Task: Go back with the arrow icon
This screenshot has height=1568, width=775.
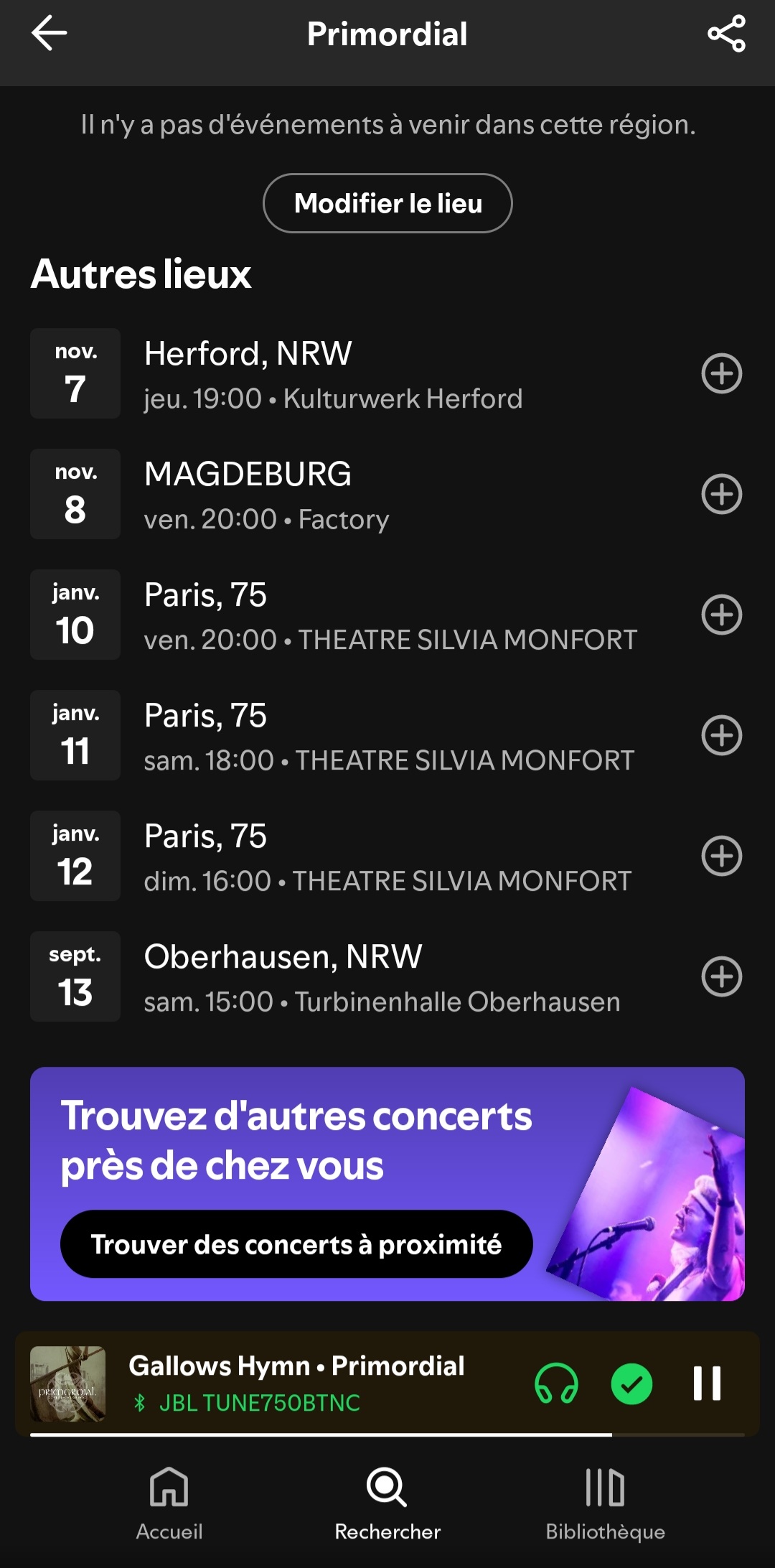Action: (49, 33)
